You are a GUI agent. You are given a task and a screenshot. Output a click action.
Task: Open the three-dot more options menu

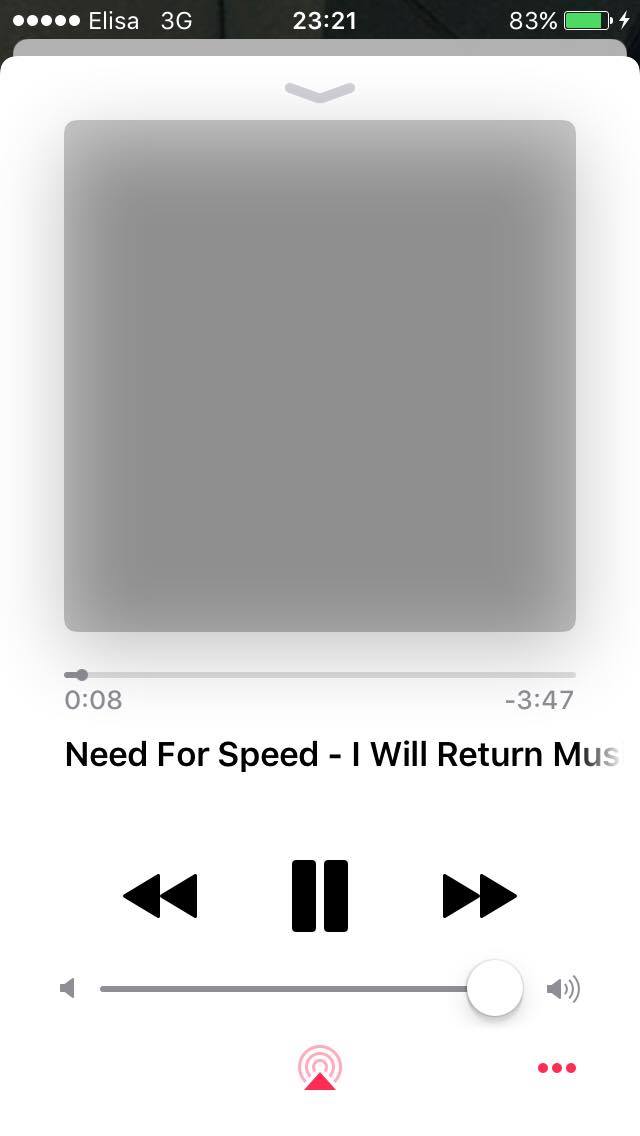(x=557, y=1067)
